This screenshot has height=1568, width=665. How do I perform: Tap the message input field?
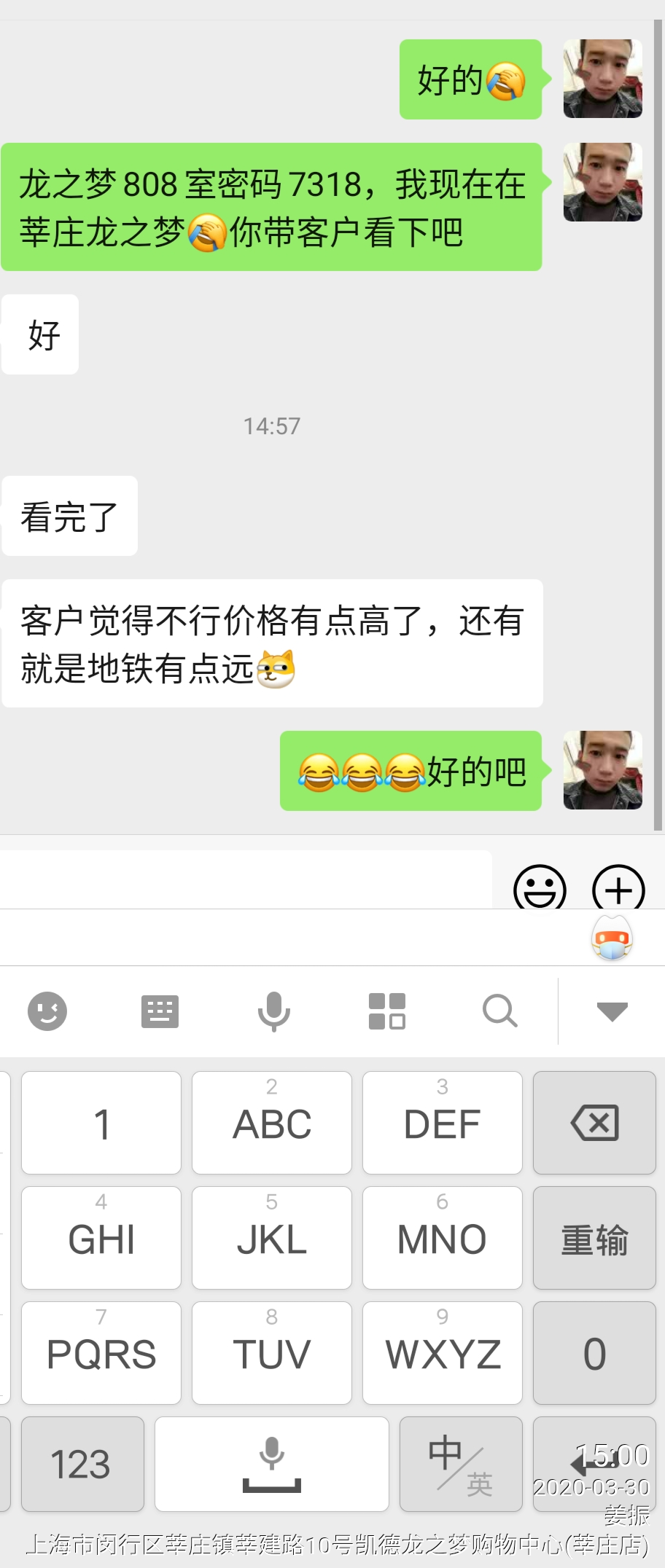coord(246,880)
